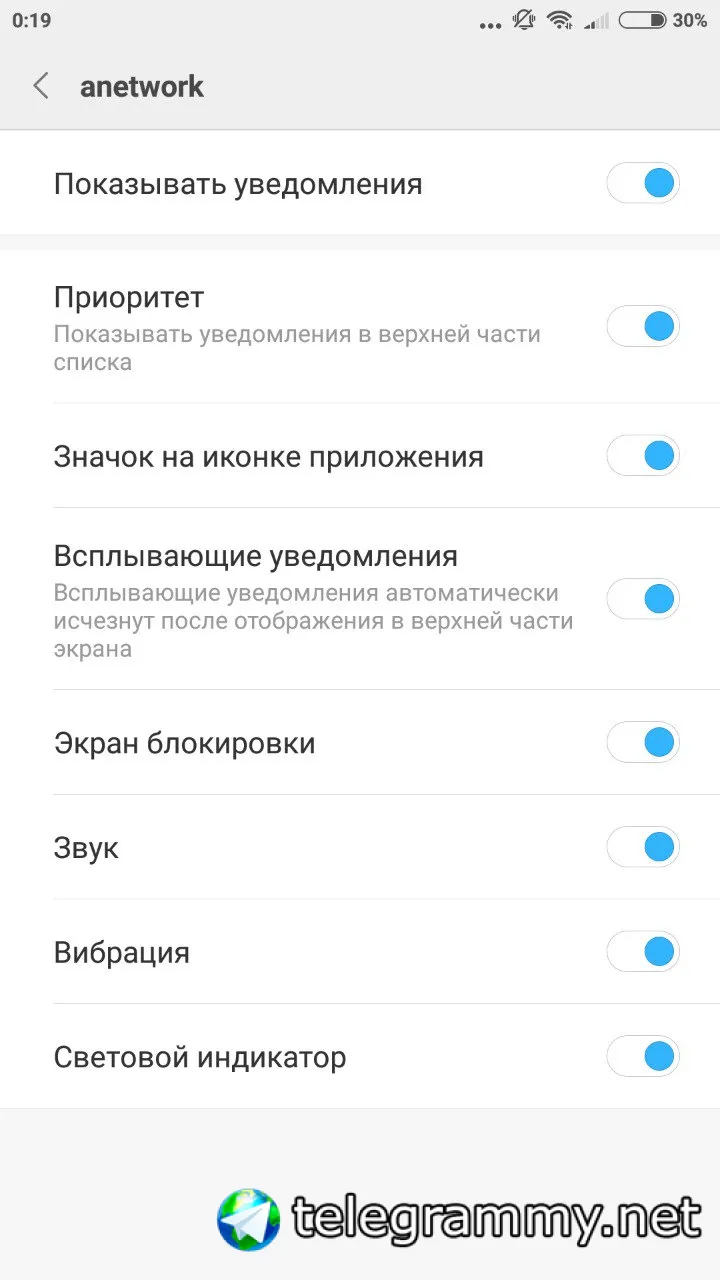
Task: Disable Световой индикатор toggle
Action: coord(643,1056)
